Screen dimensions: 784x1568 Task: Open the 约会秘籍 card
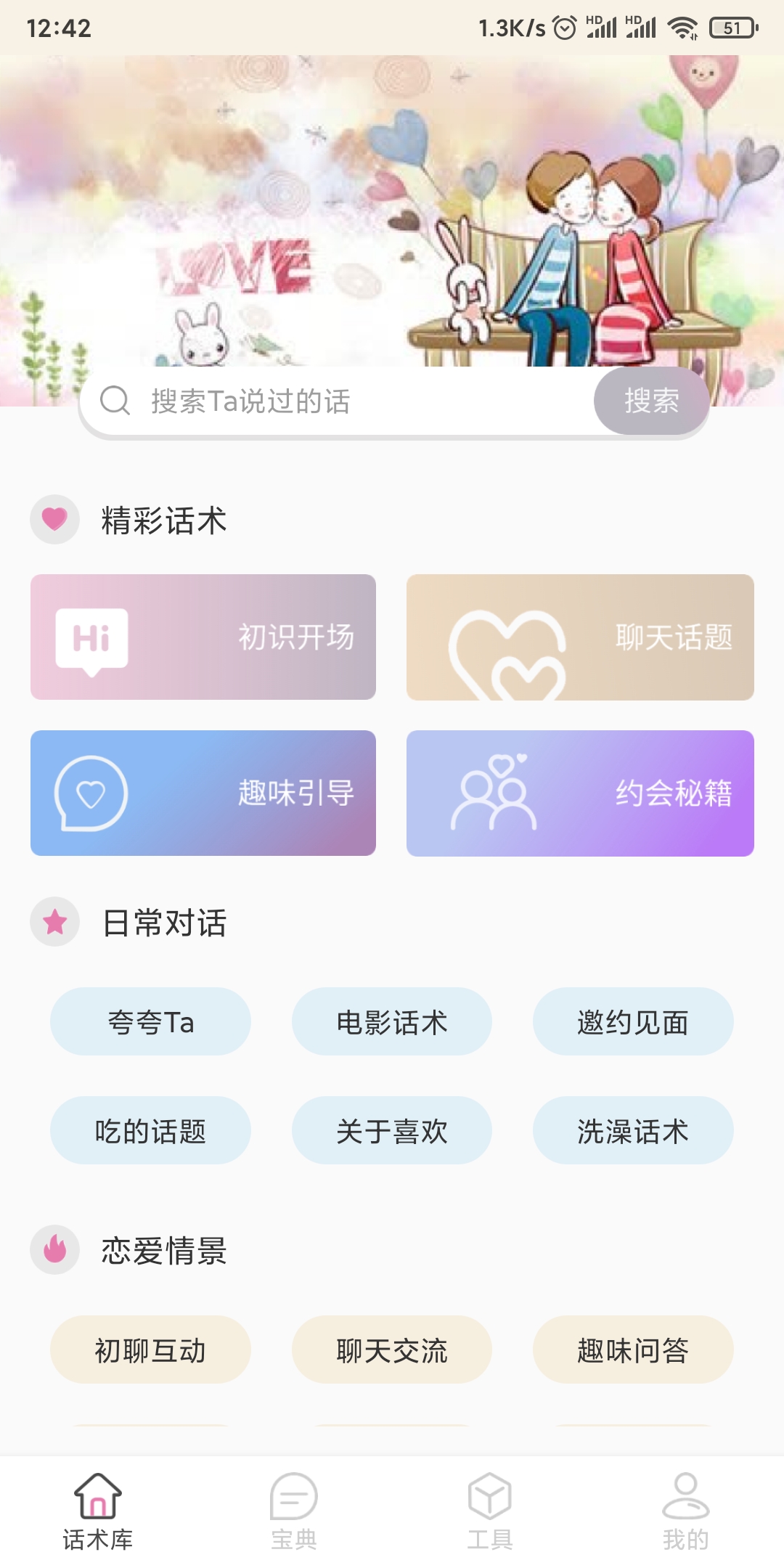point(580,793)
